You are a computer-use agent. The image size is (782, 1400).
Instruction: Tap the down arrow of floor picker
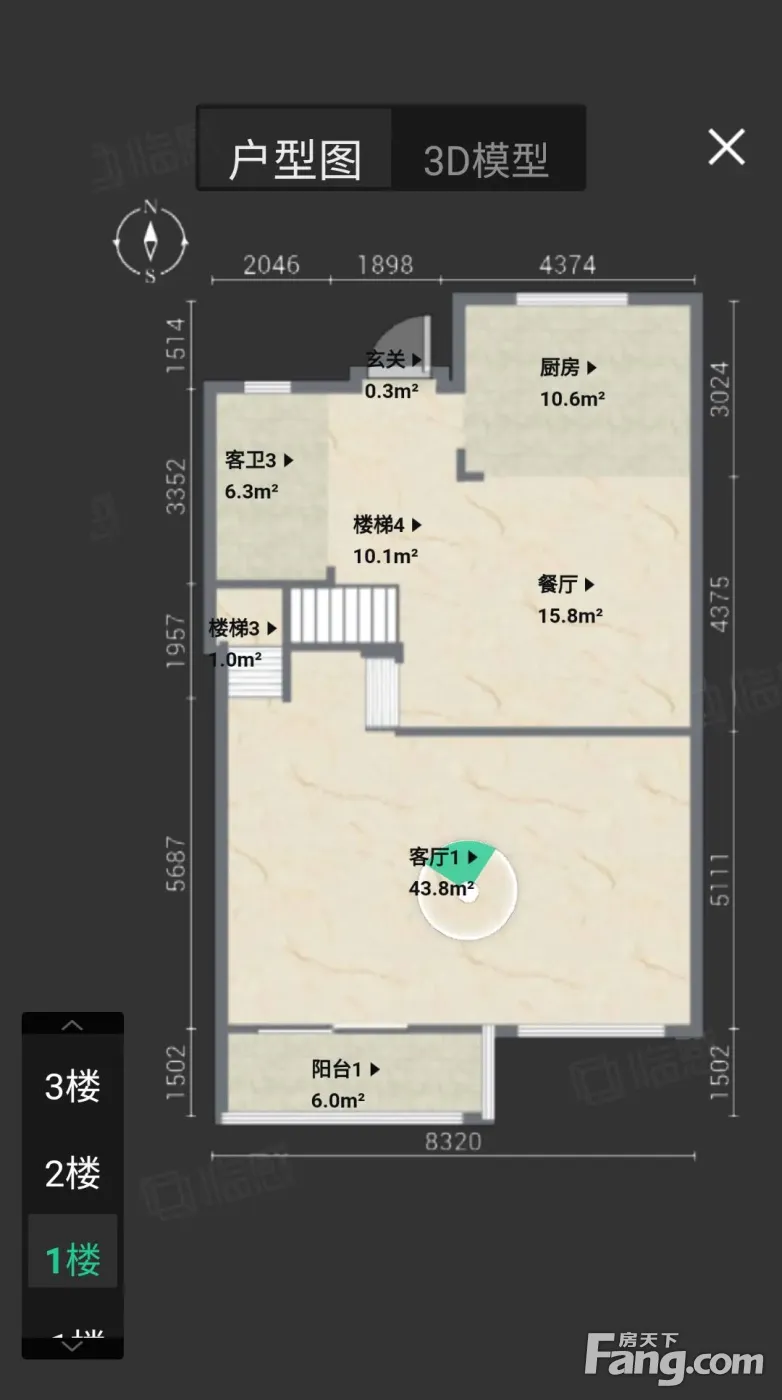(73, 1346)
